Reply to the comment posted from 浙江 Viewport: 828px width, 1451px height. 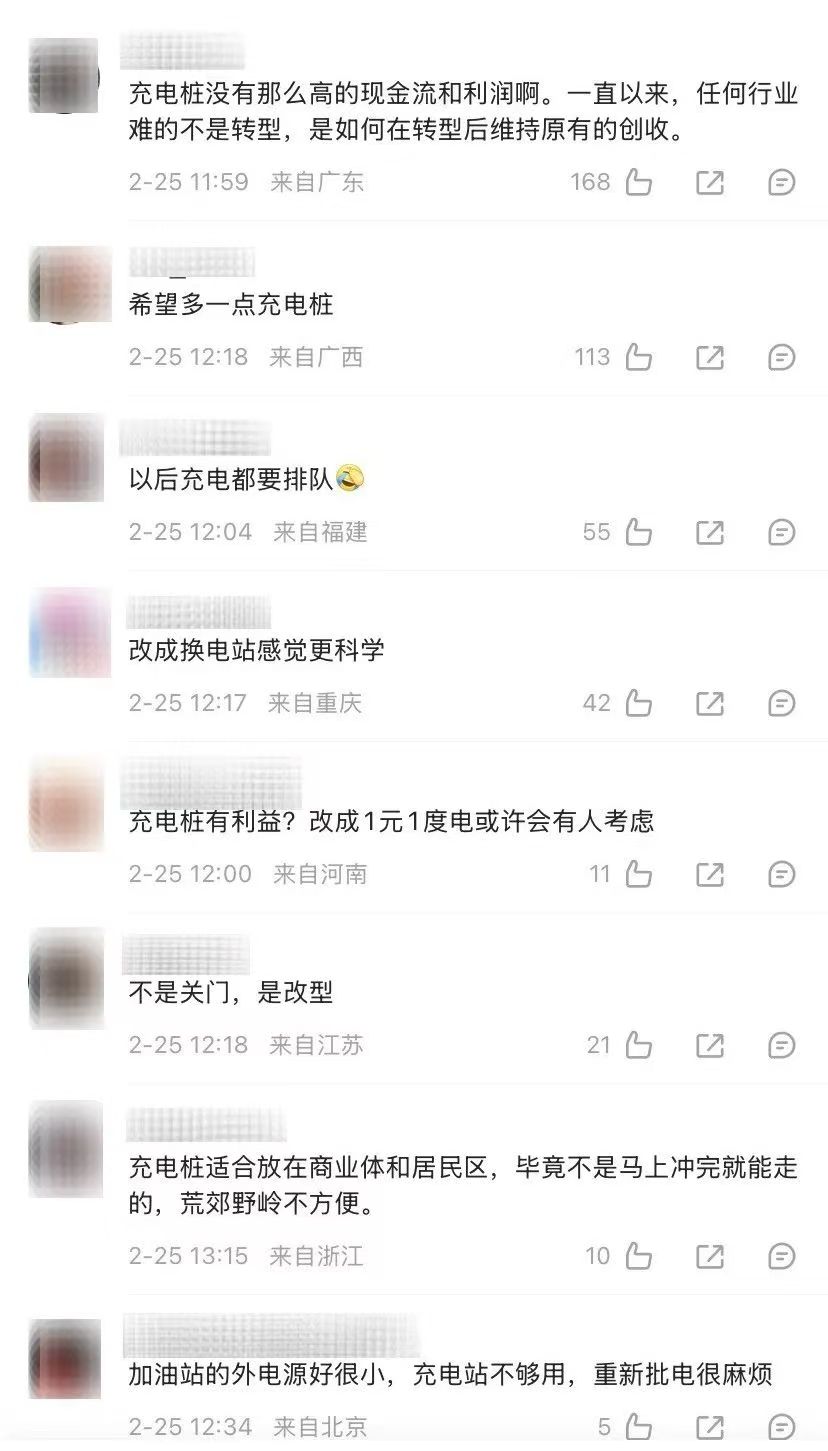[782, 1257]
